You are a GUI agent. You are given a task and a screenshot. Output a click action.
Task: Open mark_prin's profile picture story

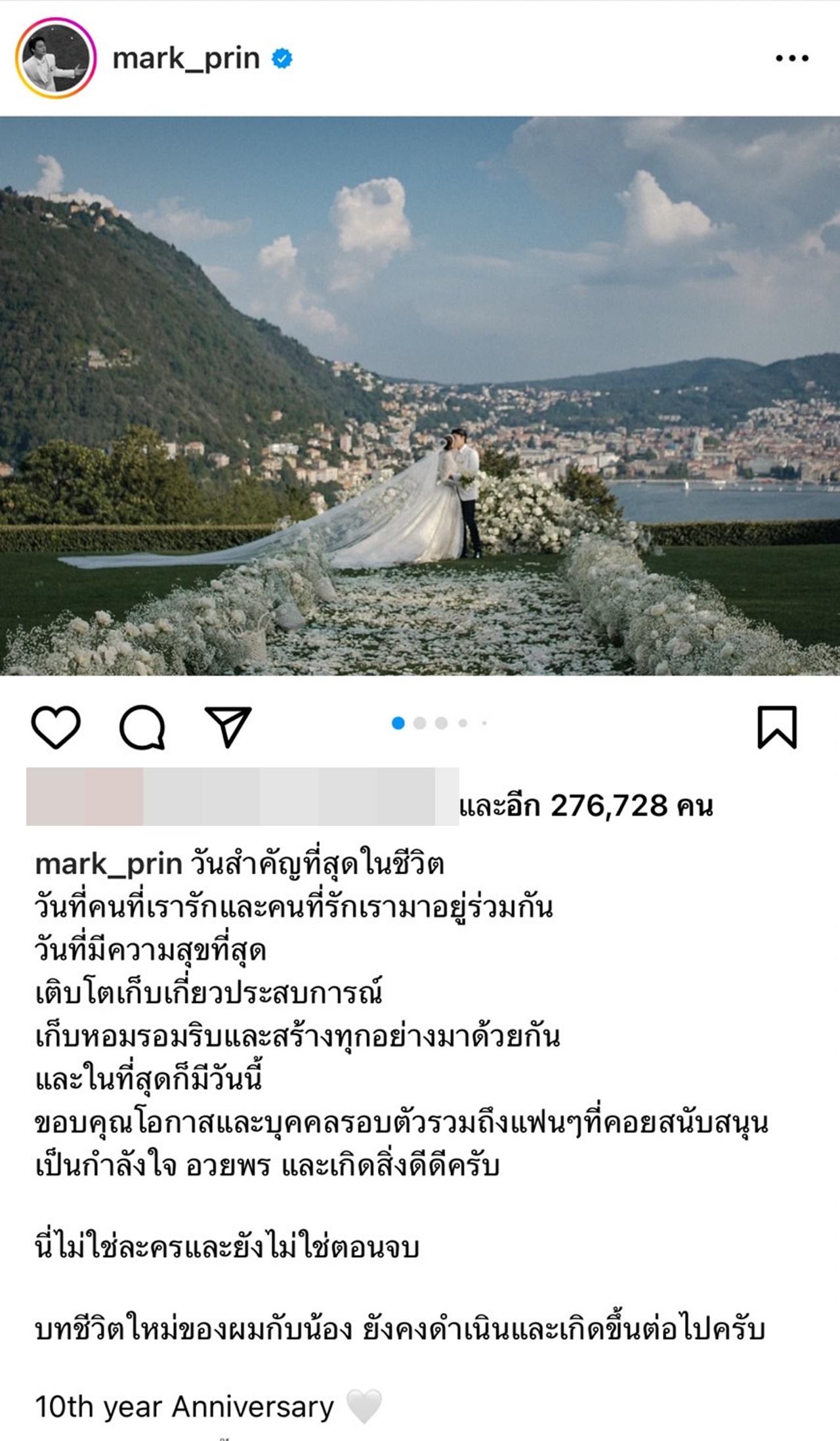(x=56, y=58)
